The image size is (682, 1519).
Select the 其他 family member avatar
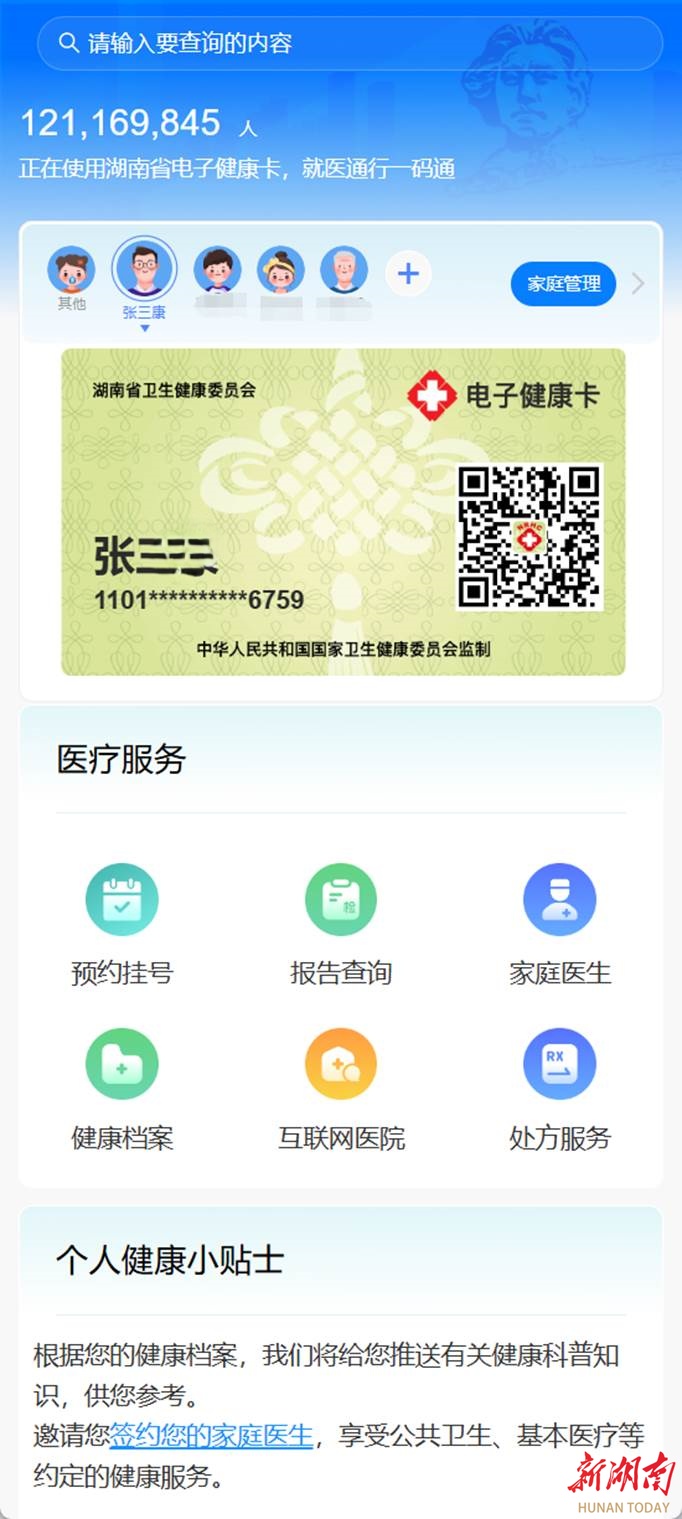(x=72, y=271)
